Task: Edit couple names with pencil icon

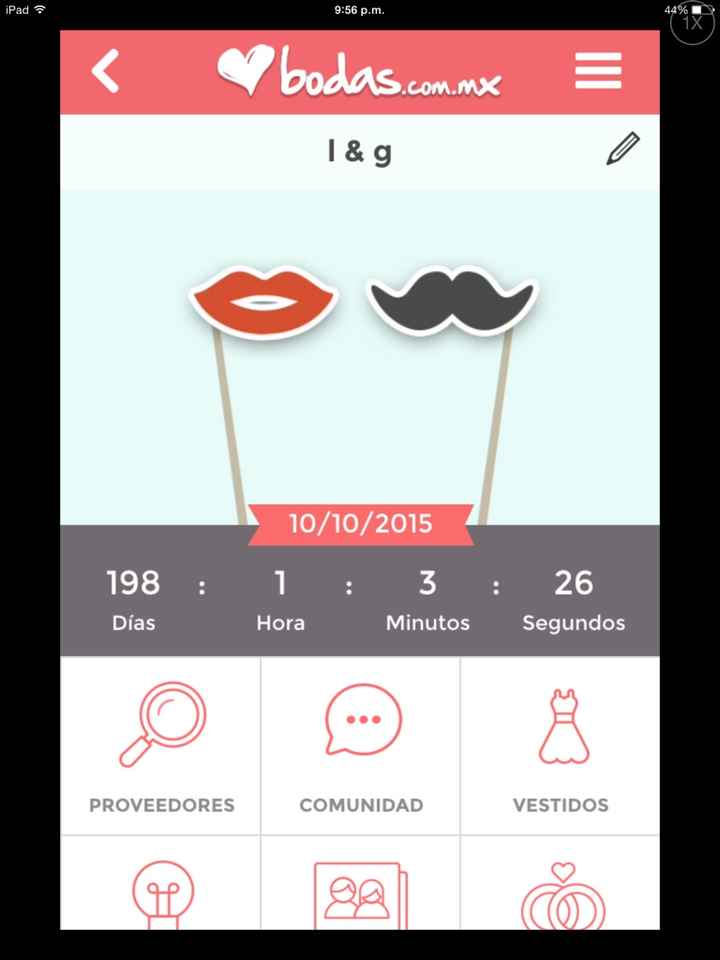Action: coord(622,150)
